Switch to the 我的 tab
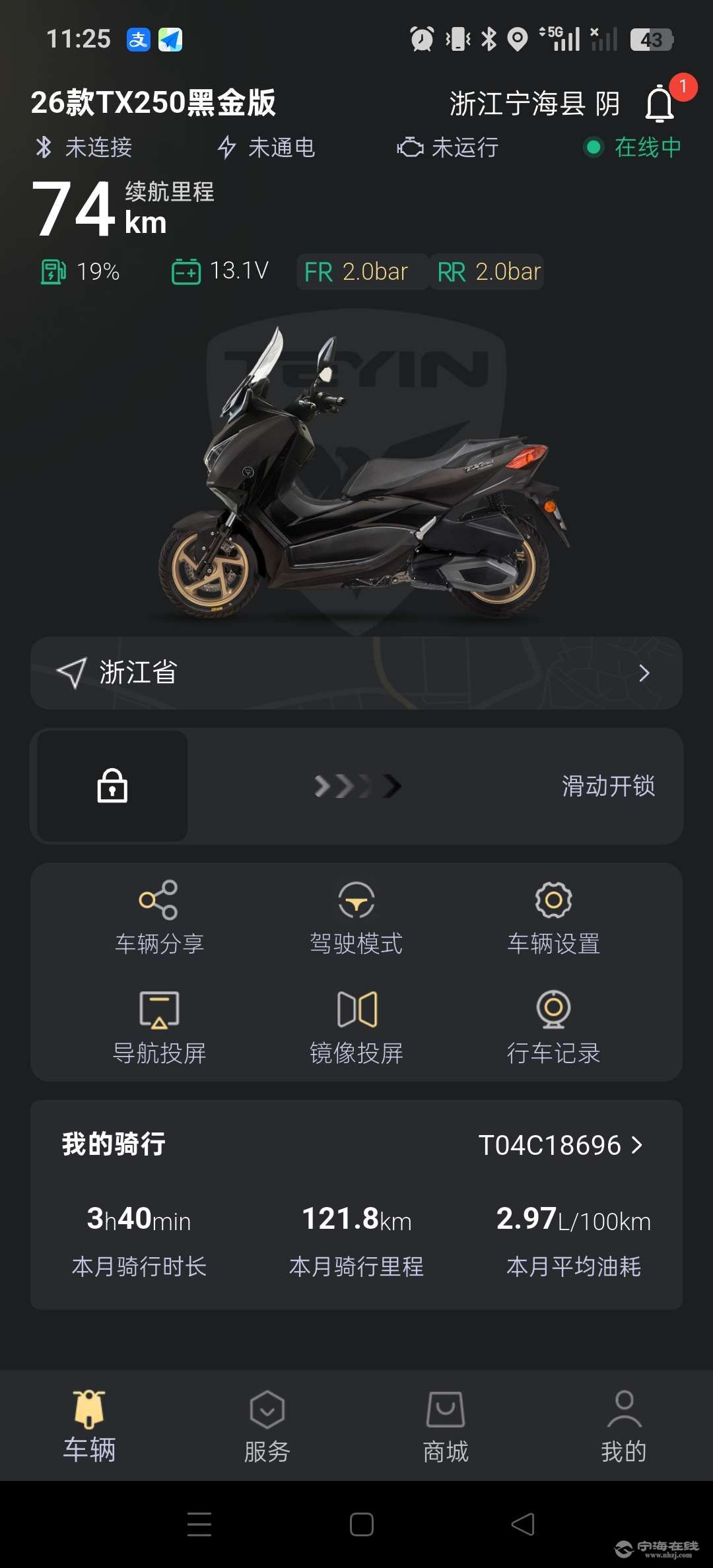 click(x=624, y=1427)
